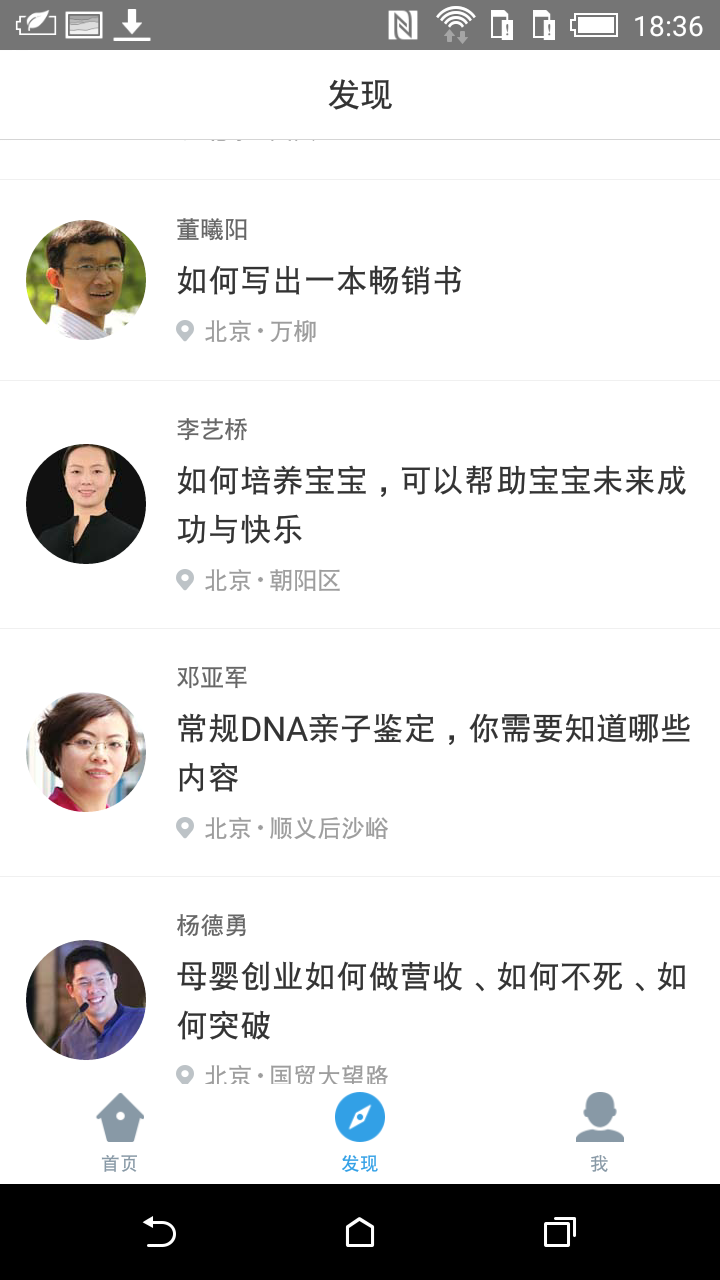This screenshot has width=720, height=1280.
Task: Switch to the 首页 tab
Action: click(x=120, y=1132)
